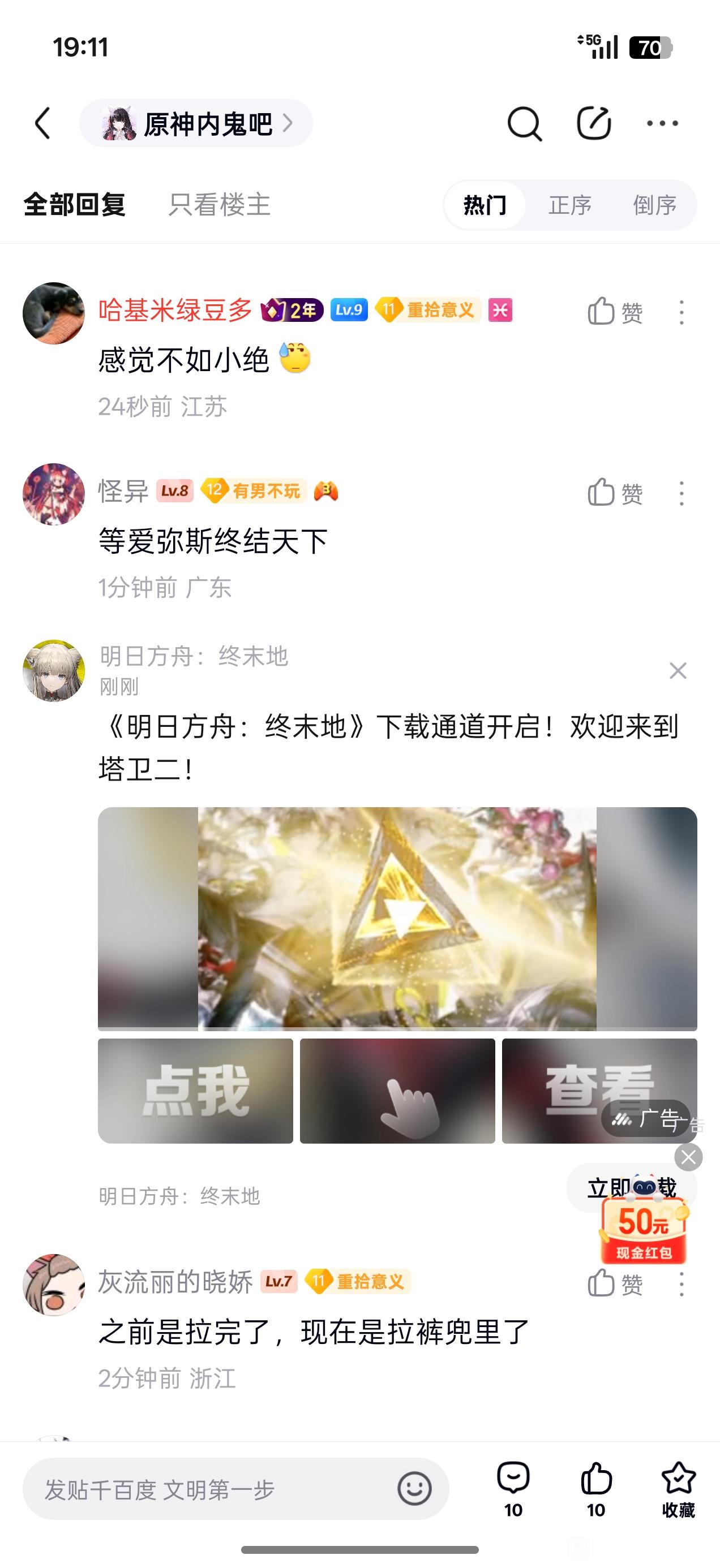Viewport: 720px width, 1568px height.
Task: Select the 全部回复 tab
Action: (x=74, y=205)
